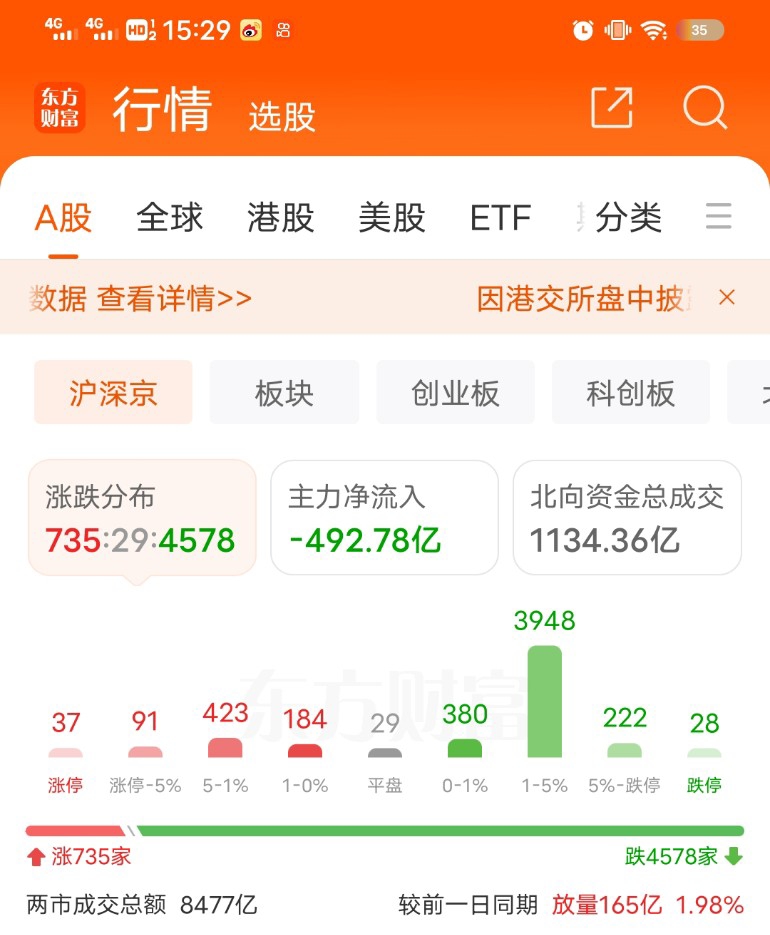Tap the tallest 1-5% decline histogram bar

[x=544, y=700]
